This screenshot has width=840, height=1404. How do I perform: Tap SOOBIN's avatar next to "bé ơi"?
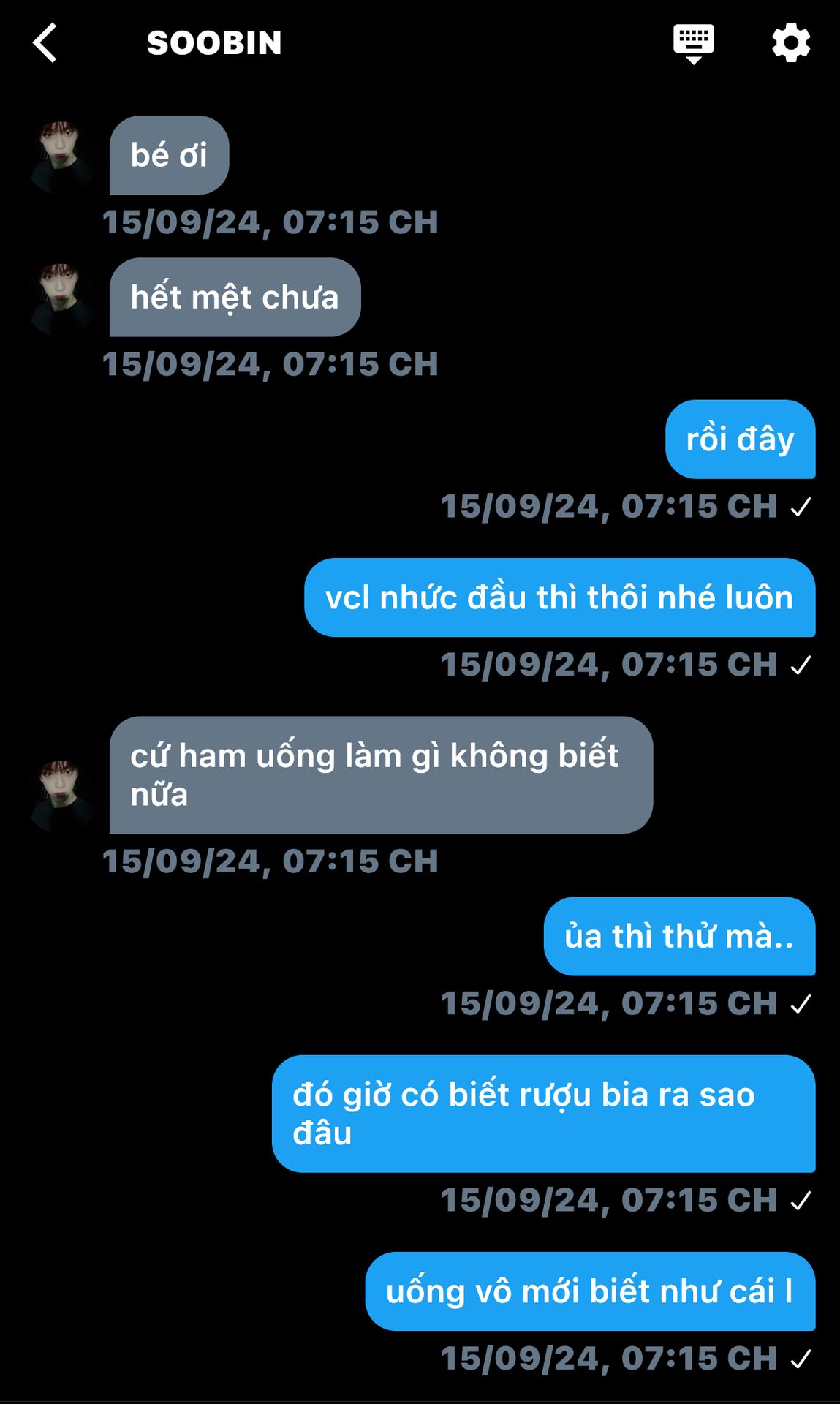click(x=61, y=156)
